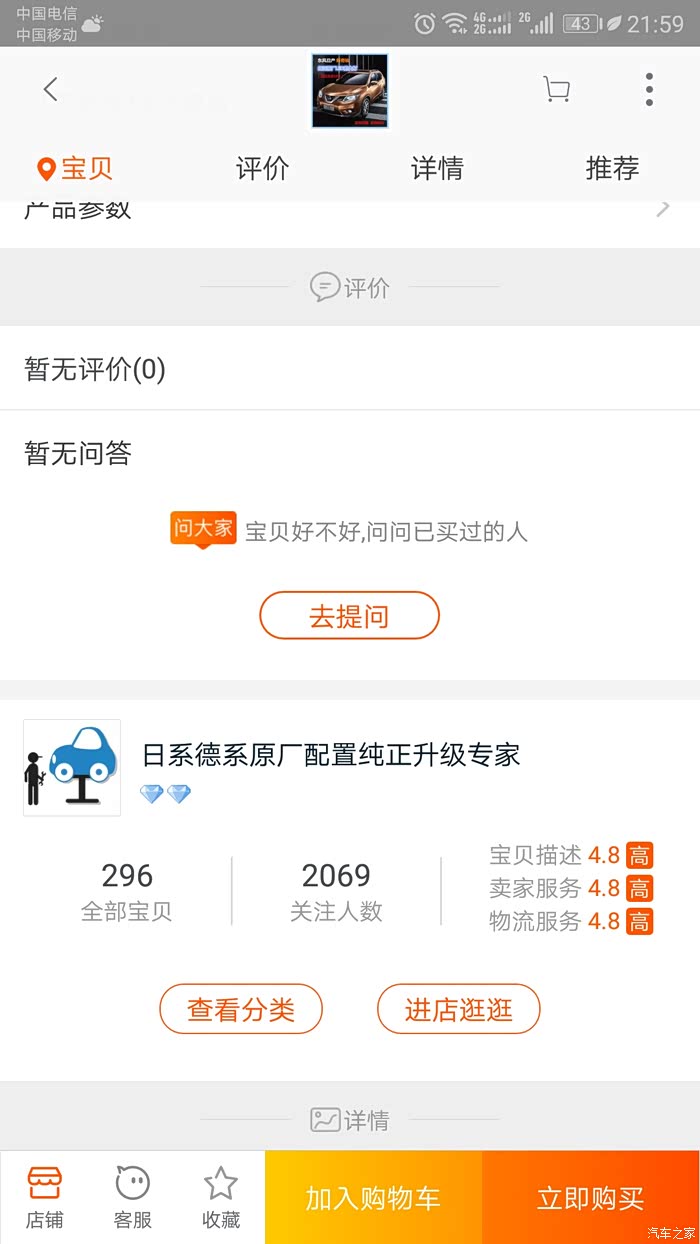Tap the 去提问 button
Screen dimensions: 700x1244
[349, 616]
